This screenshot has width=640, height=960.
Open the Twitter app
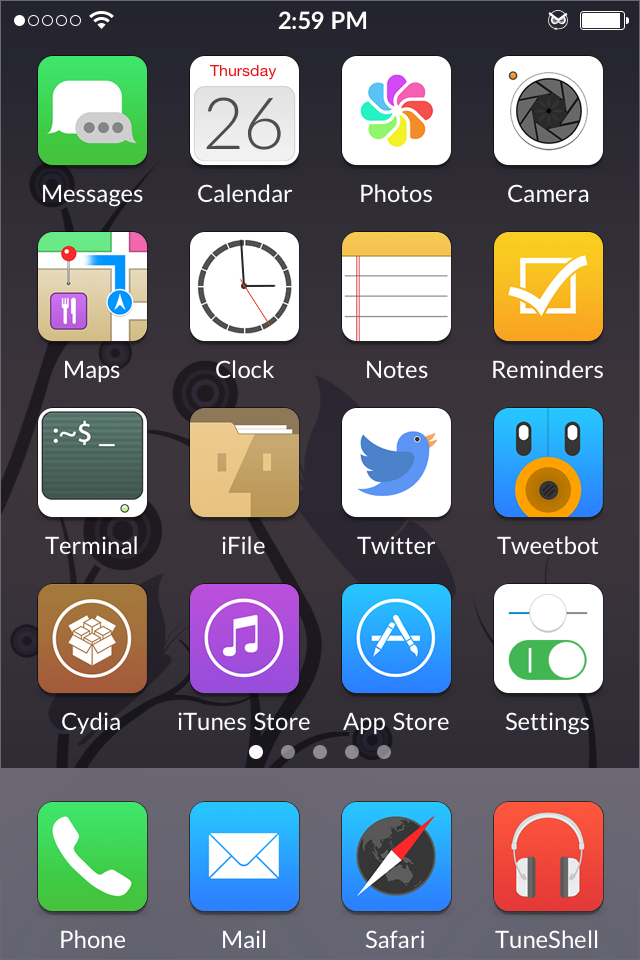[x=396, y=463]
